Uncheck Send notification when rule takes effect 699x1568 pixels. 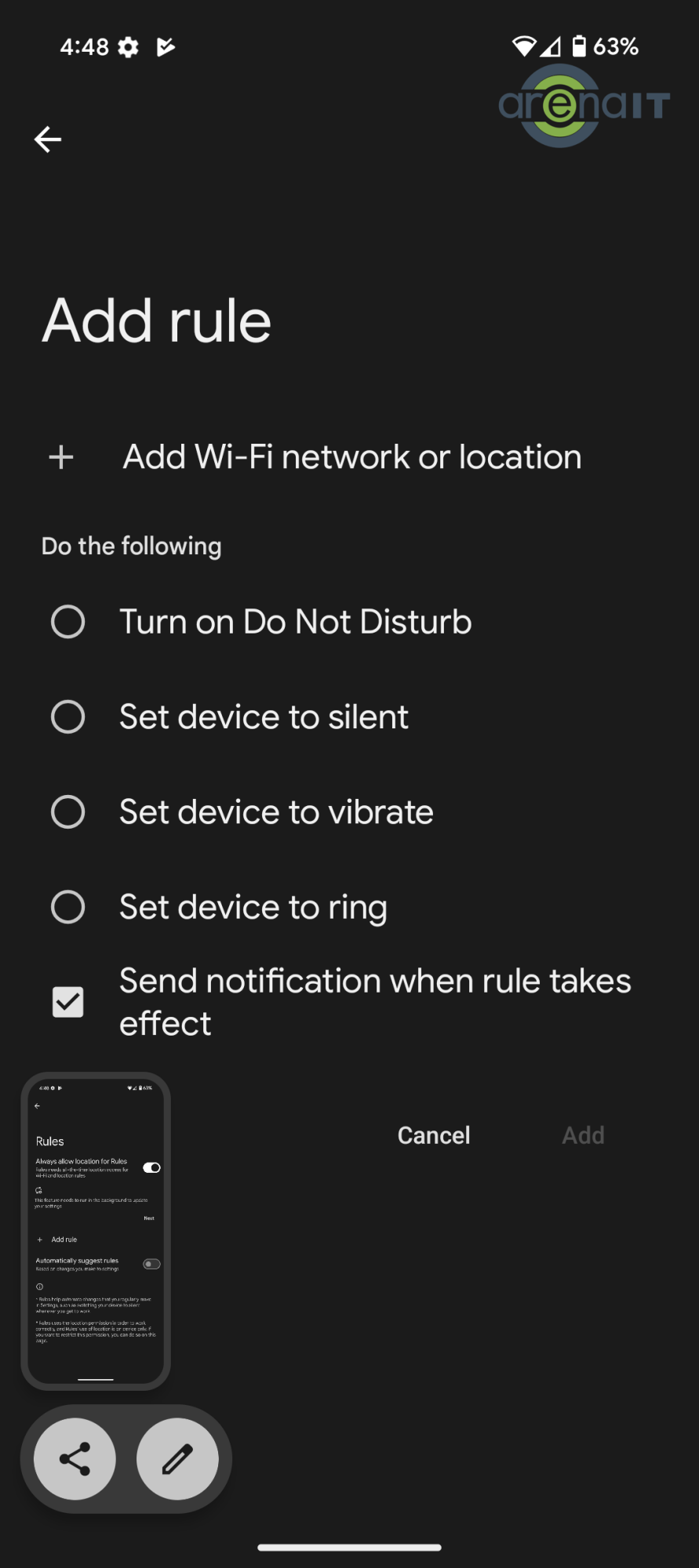click(68, 1002)
